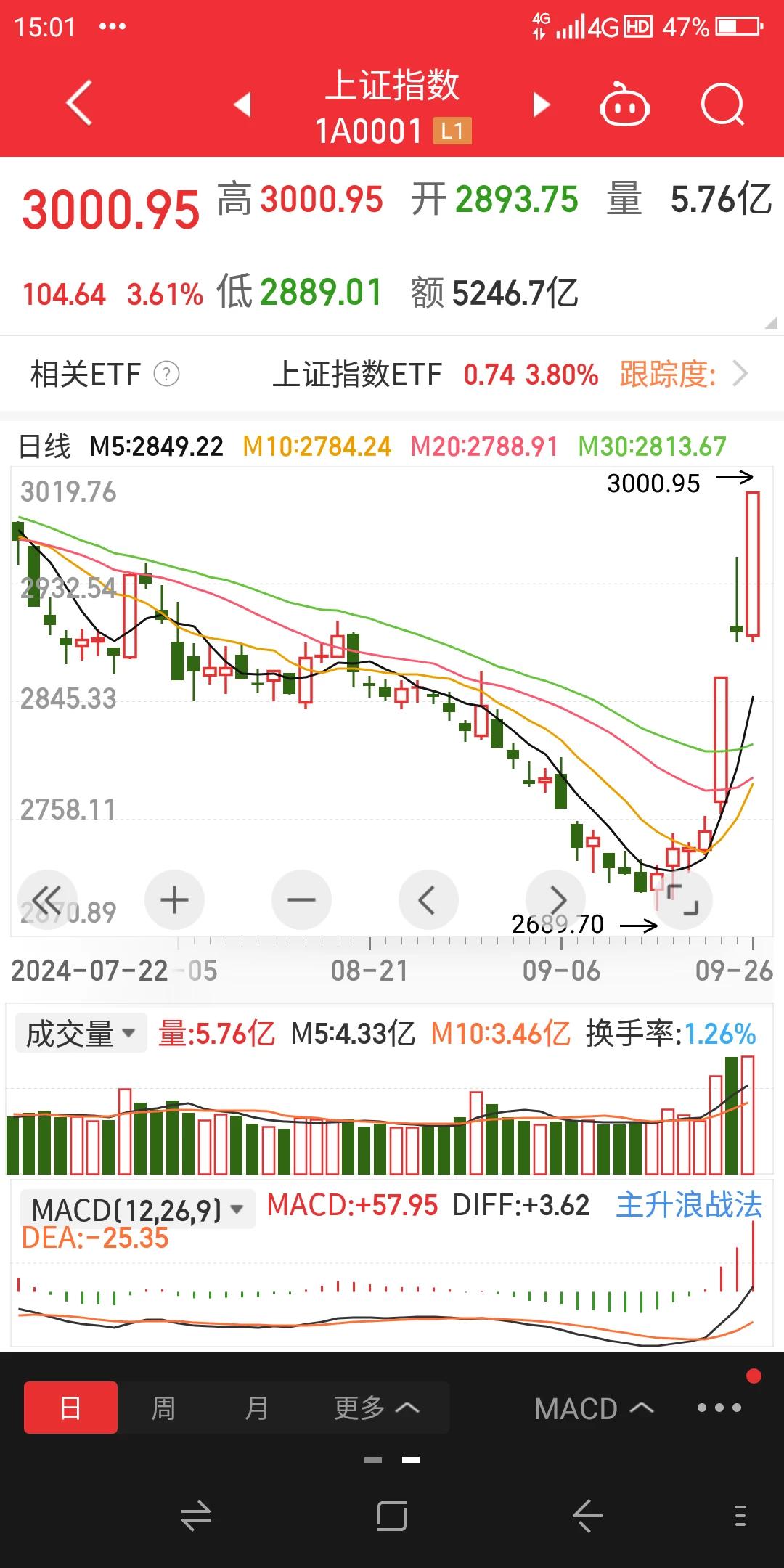Viewport: 784px width, 1568px height.
Task: Switch to the previous stock with left triangle
Action: (243, 105)
